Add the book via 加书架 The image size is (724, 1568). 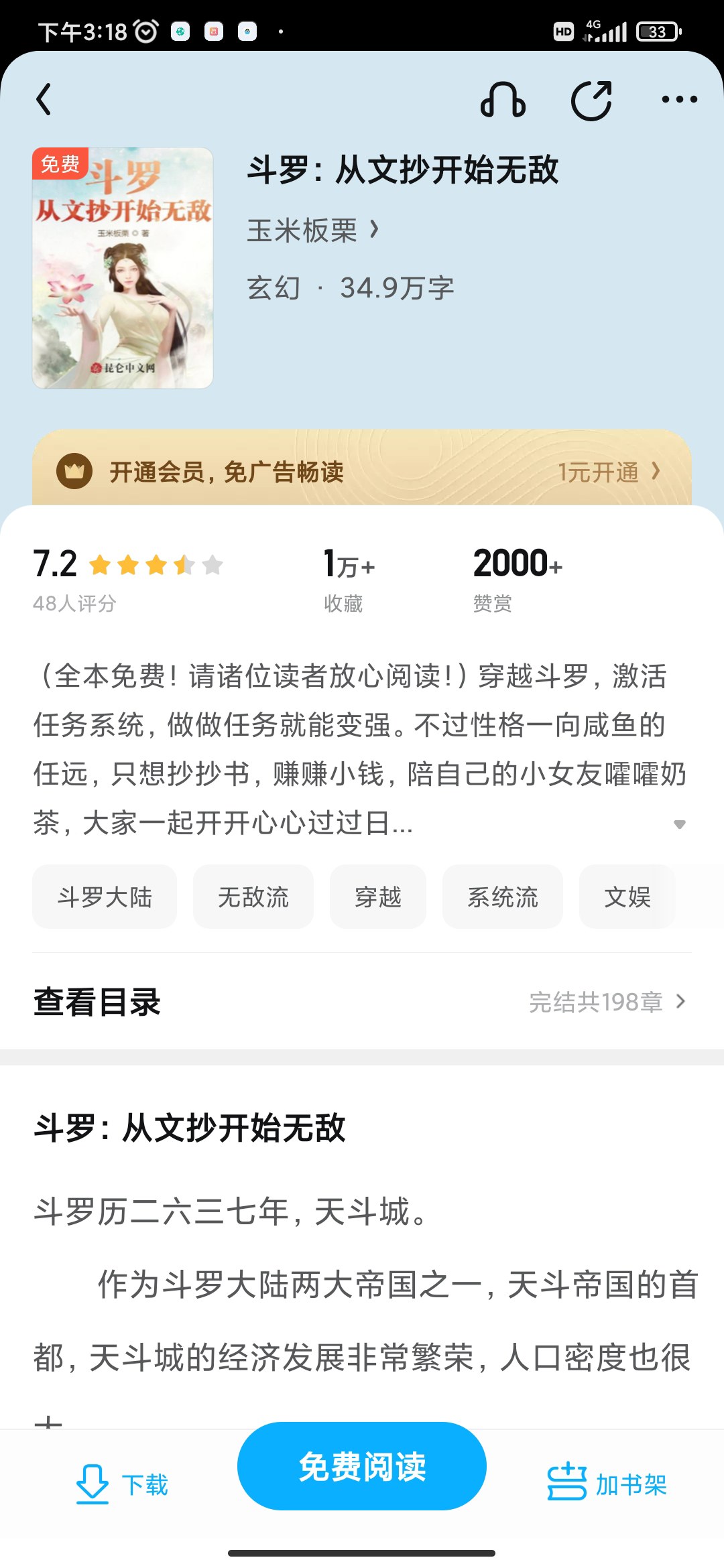(x=607, y=1484)
